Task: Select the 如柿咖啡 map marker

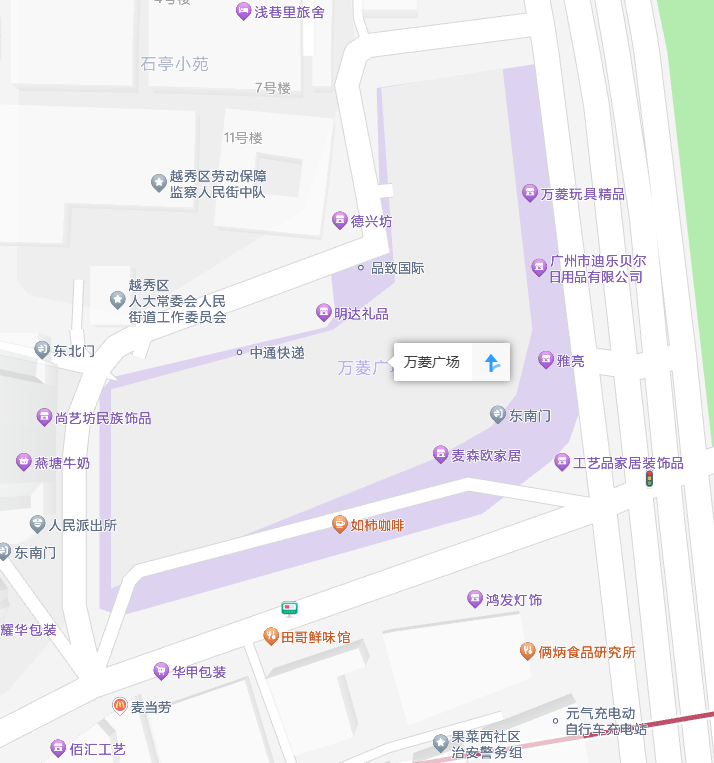Action: pos(341,524)
